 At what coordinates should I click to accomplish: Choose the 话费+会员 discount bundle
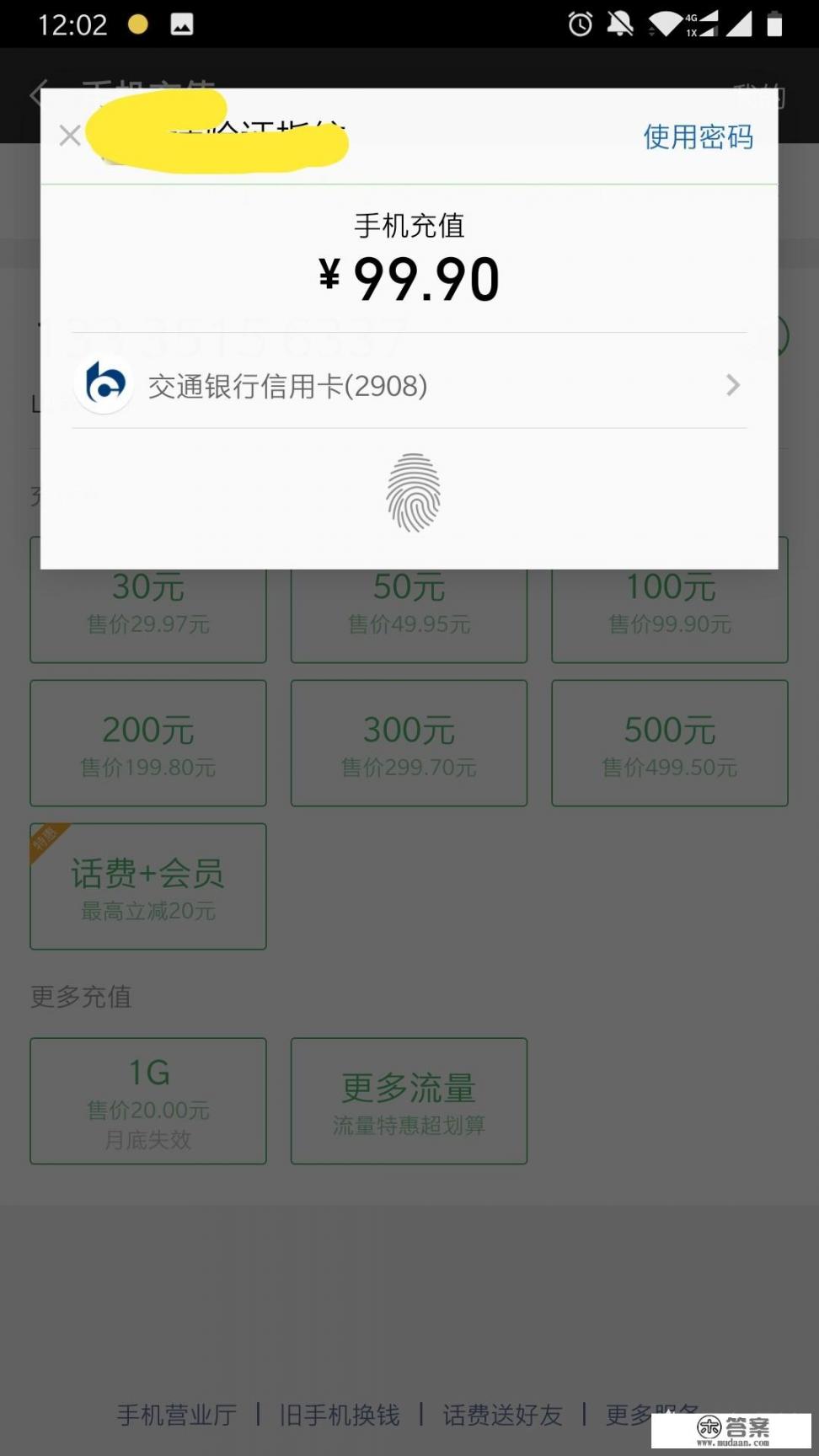(147, 886)
